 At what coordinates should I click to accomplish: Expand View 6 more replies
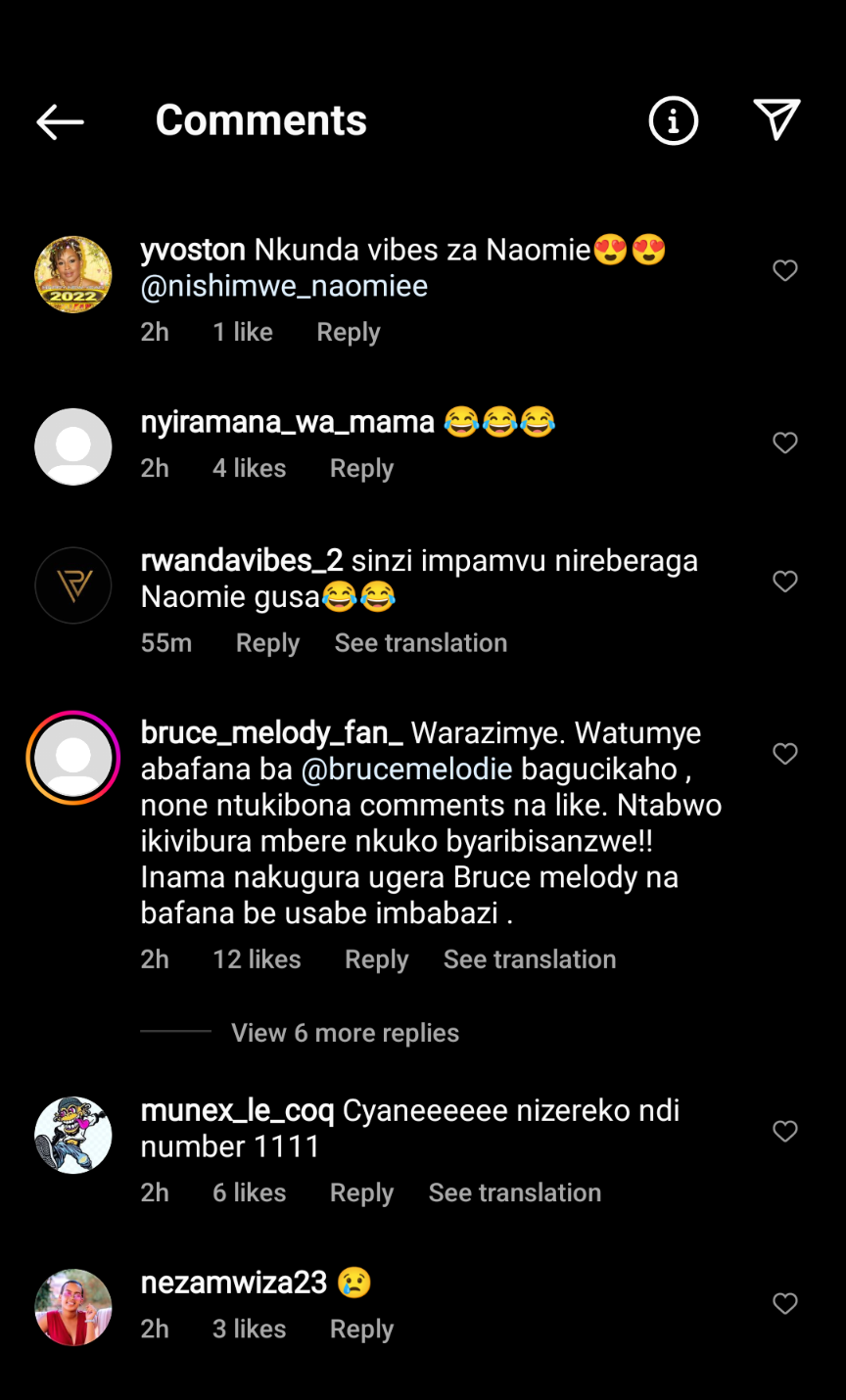(x=345, y=1033)
